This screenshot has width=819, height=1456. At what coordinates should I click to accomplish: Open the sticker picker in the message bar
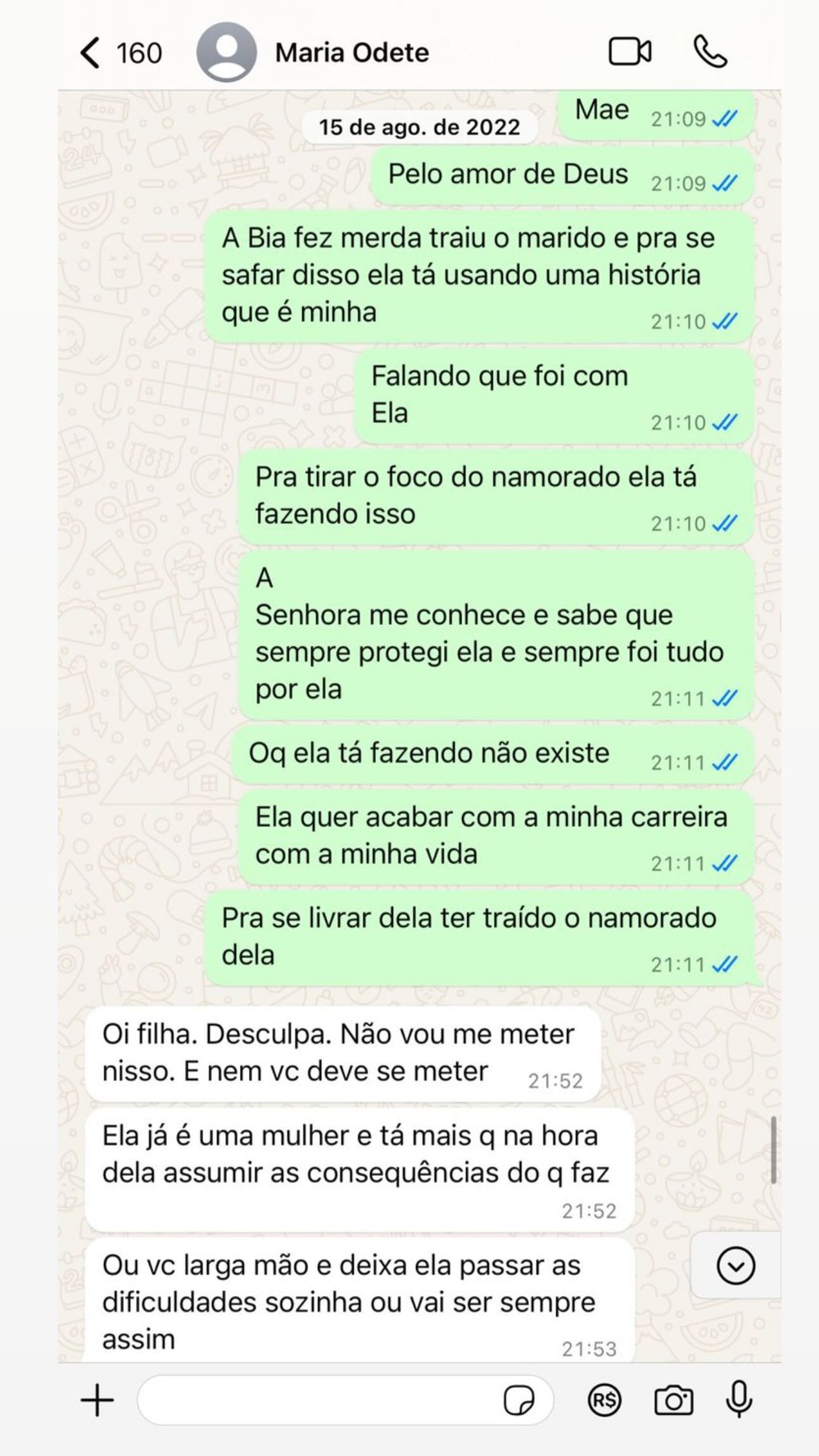[x=523, y=1400]
